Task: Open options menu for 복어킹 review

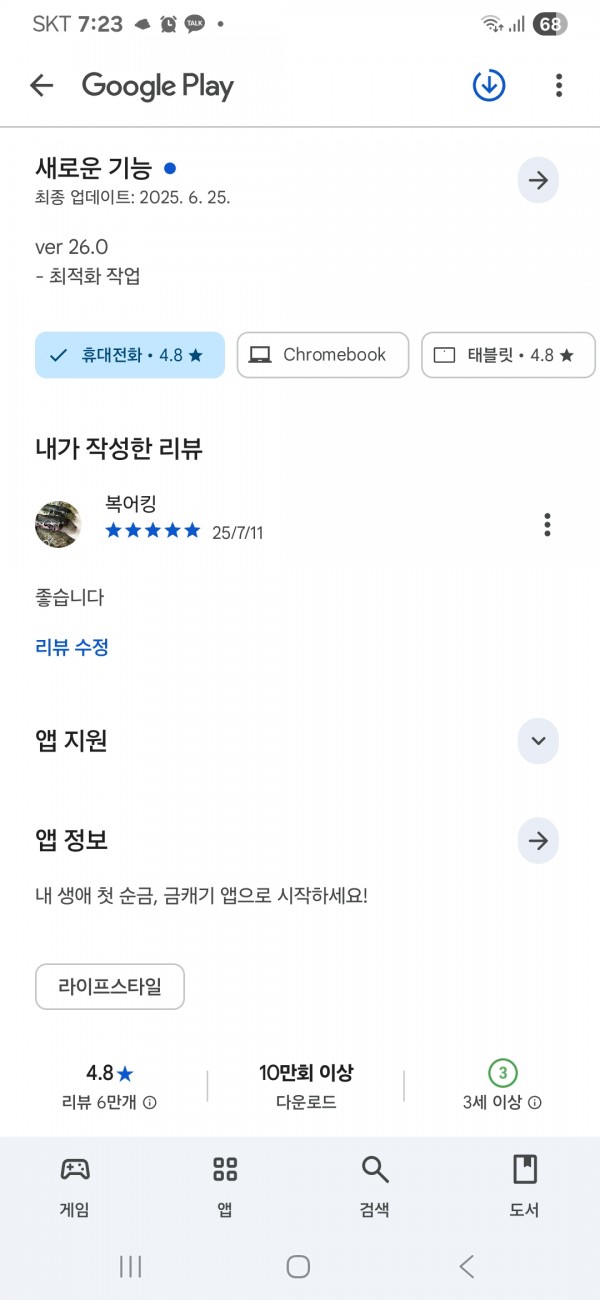Action: point(547,524)
